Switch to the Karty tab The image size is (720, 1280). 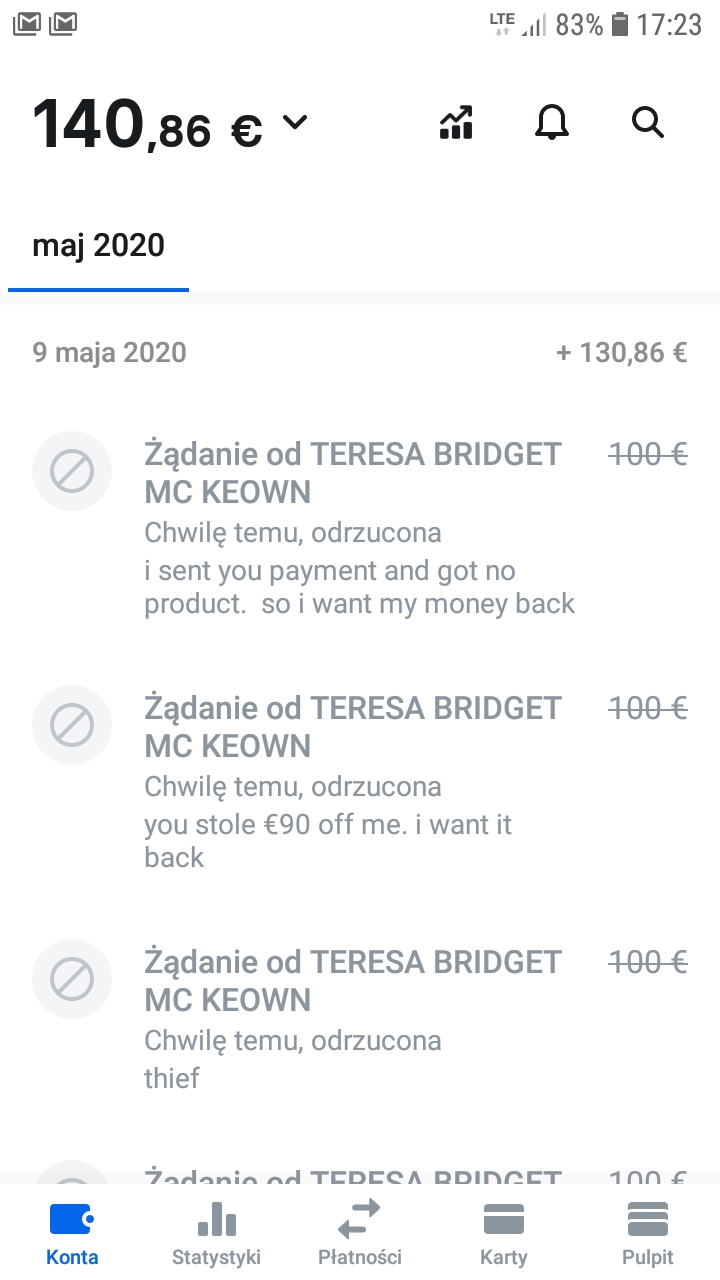(504, 1233)
